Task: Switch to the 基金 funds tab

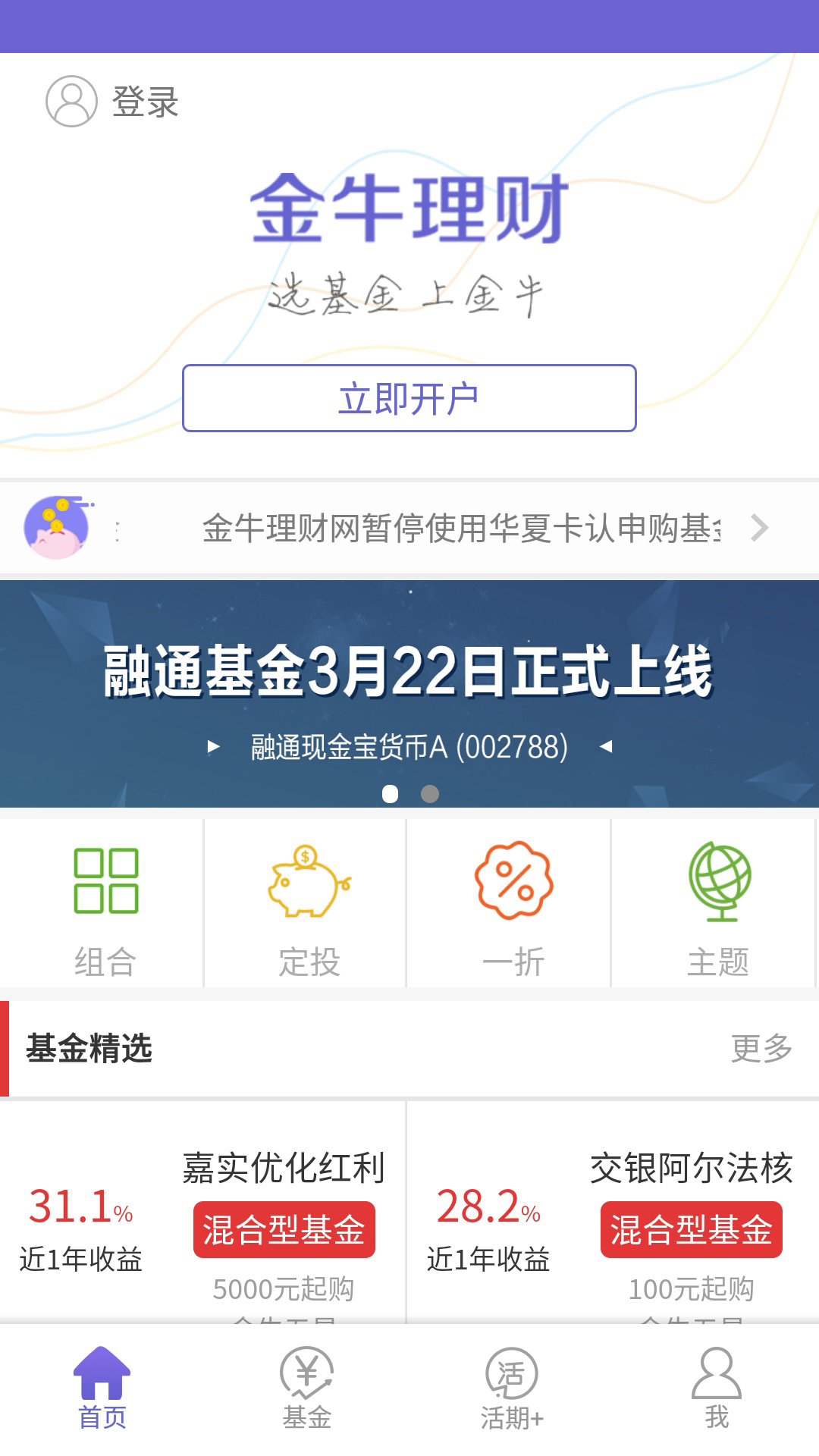Action: click(306, 1388)
